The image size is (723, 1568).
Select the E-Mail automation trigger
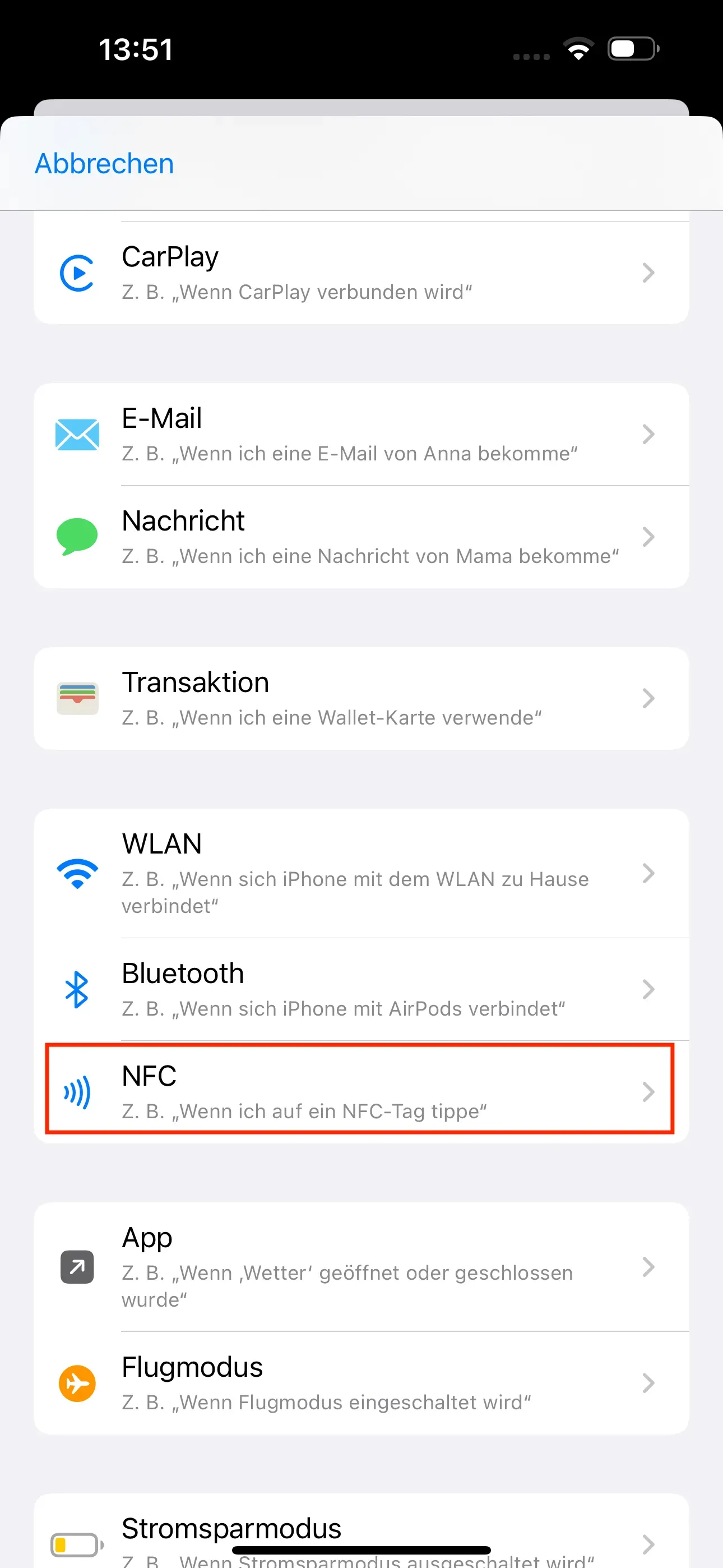[360, 435]
